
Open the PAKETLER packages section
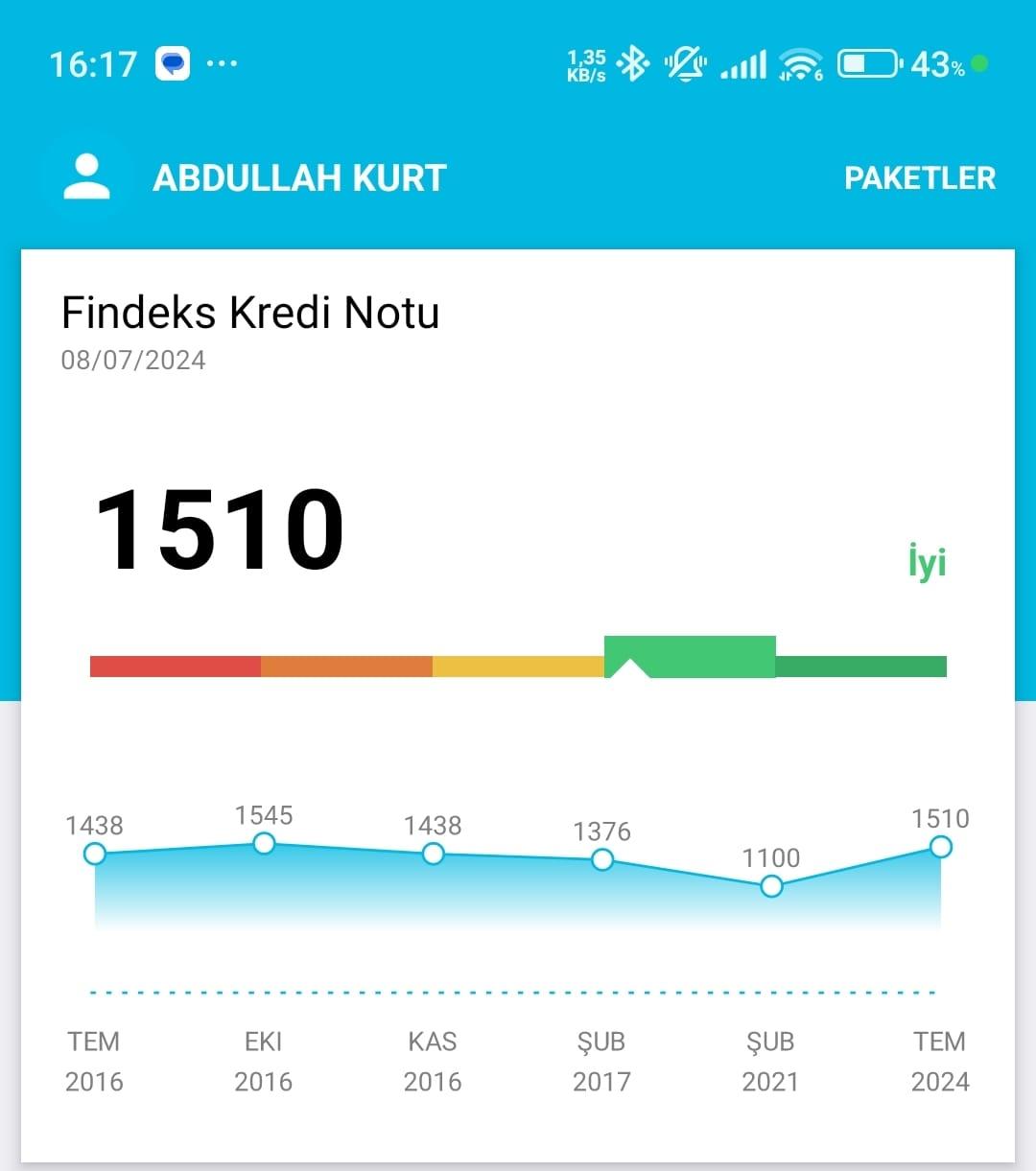[x=919, y=178]
